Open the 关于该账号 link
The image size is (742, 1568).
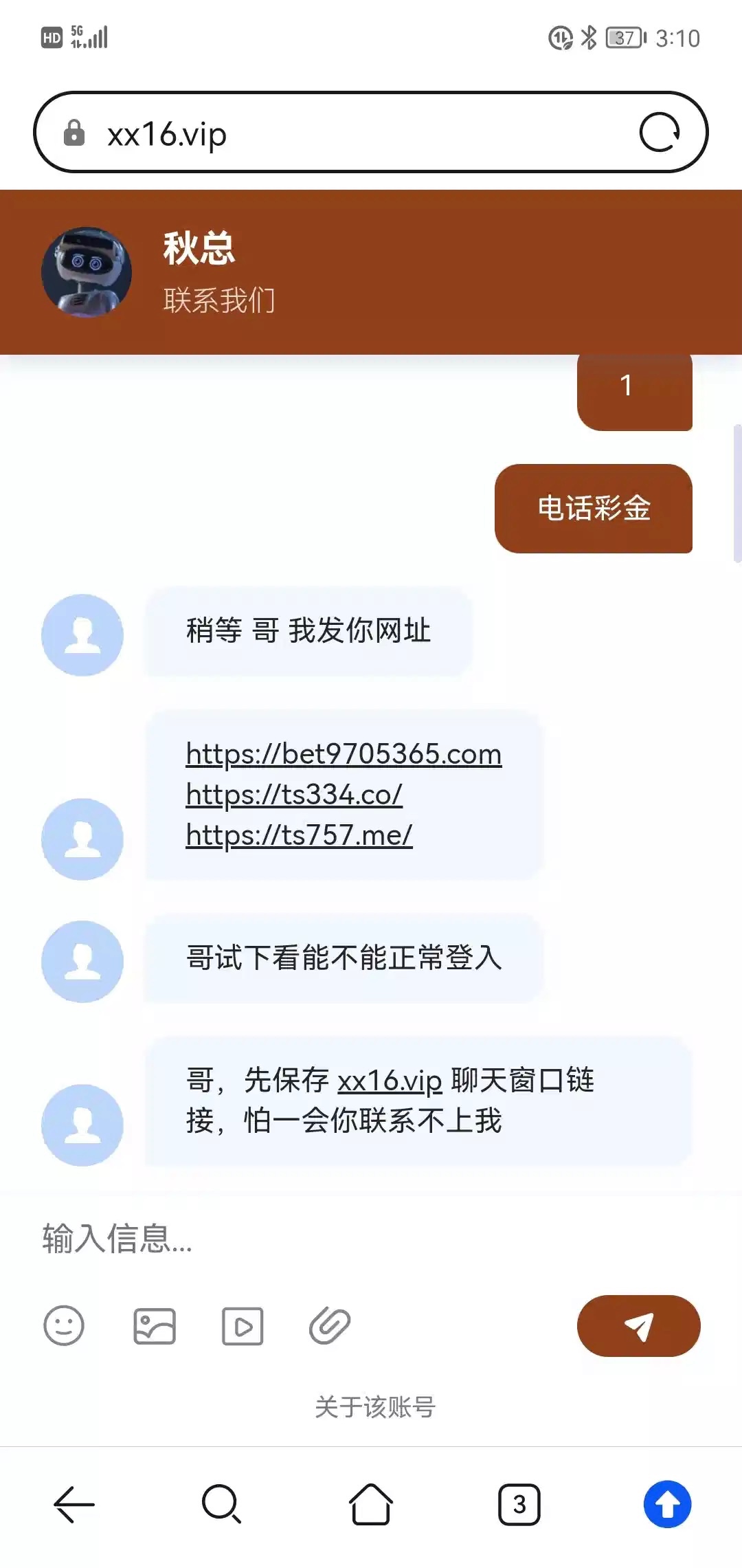tap(374, 1407)
